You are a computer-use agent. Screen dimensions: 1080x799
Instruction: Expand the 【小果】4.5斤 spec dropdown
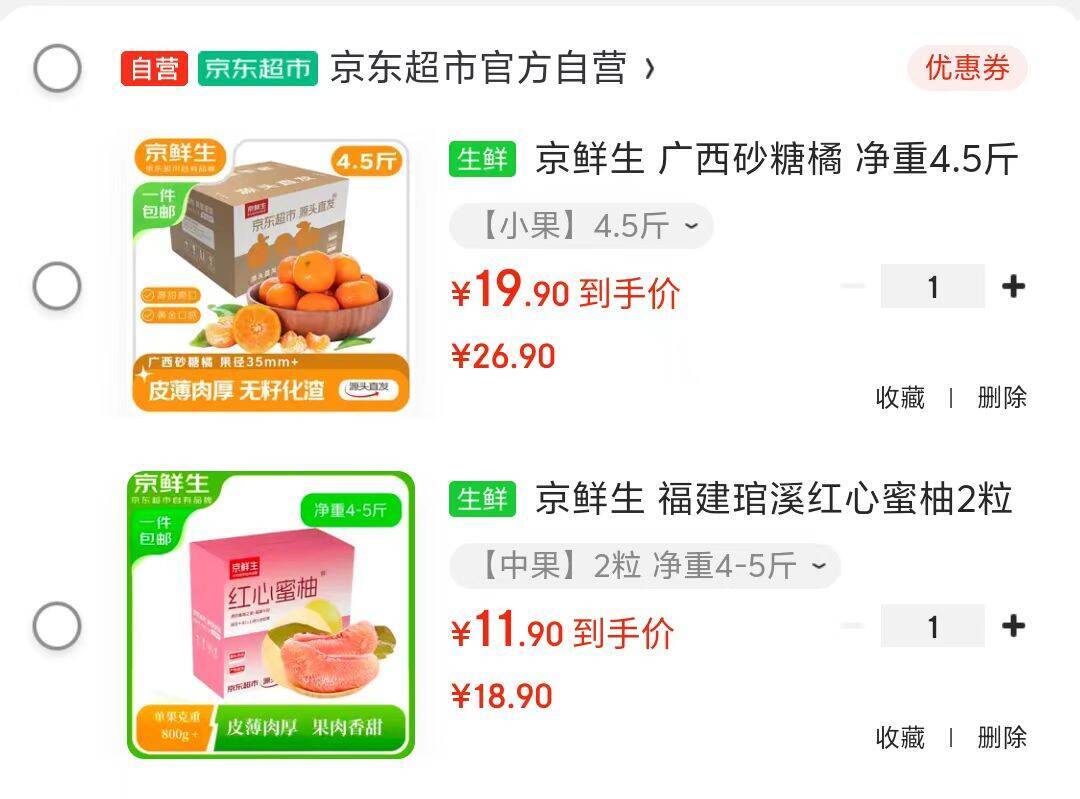(x=581, y=227)
